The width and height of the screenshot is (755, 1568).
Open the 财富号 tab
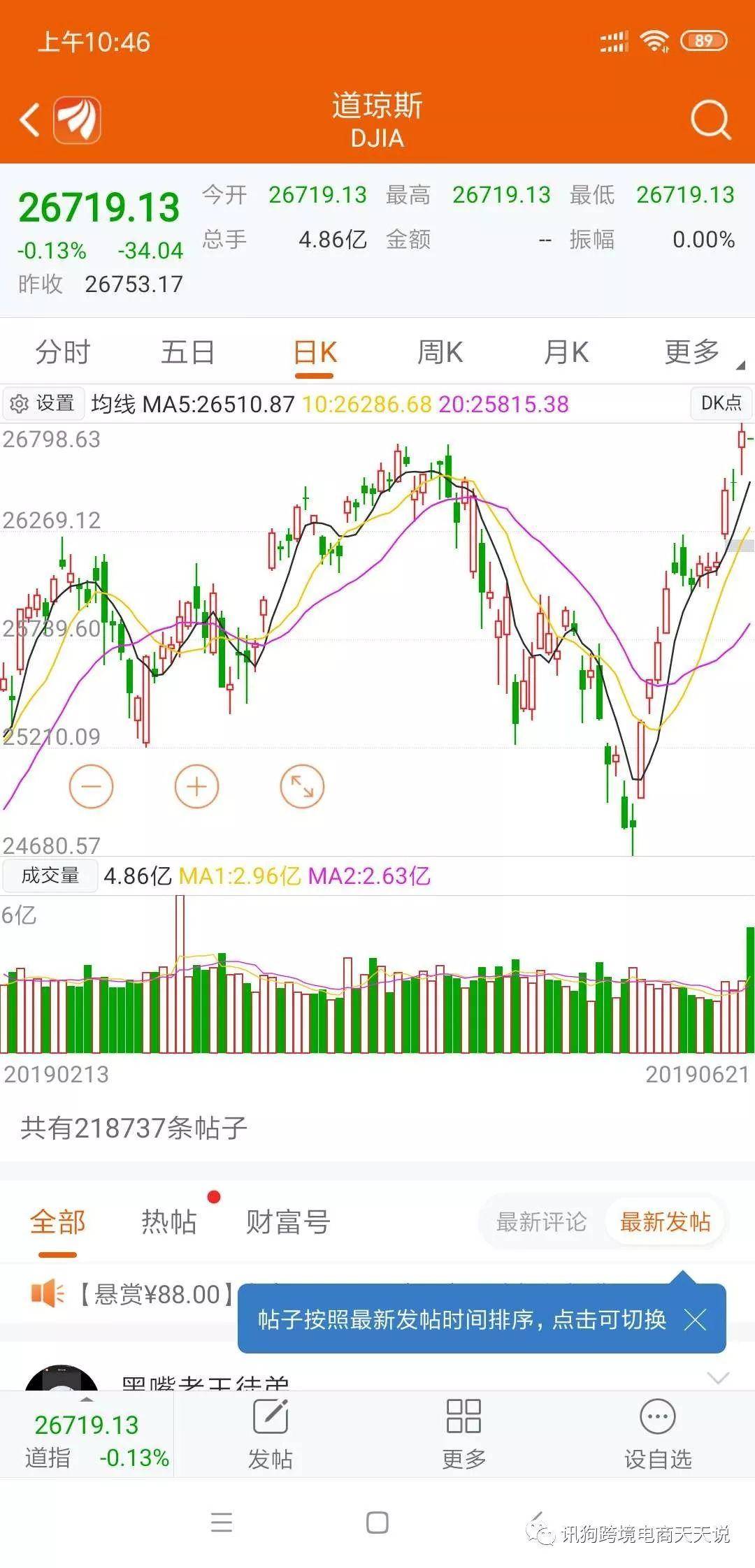(x=287, y=1222)
